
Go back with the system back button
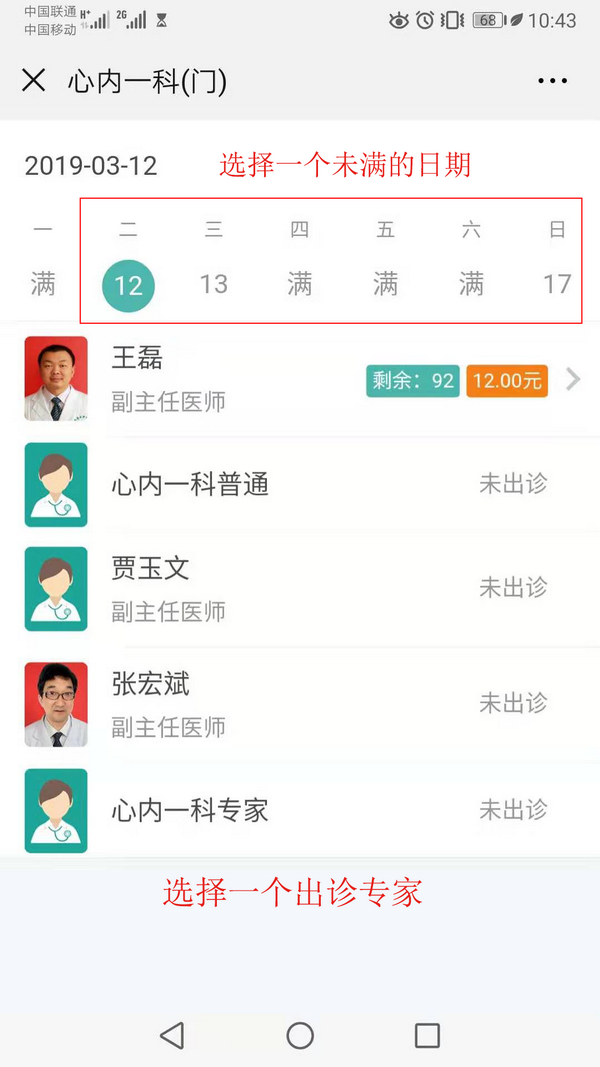click(x=172, y=1035)
